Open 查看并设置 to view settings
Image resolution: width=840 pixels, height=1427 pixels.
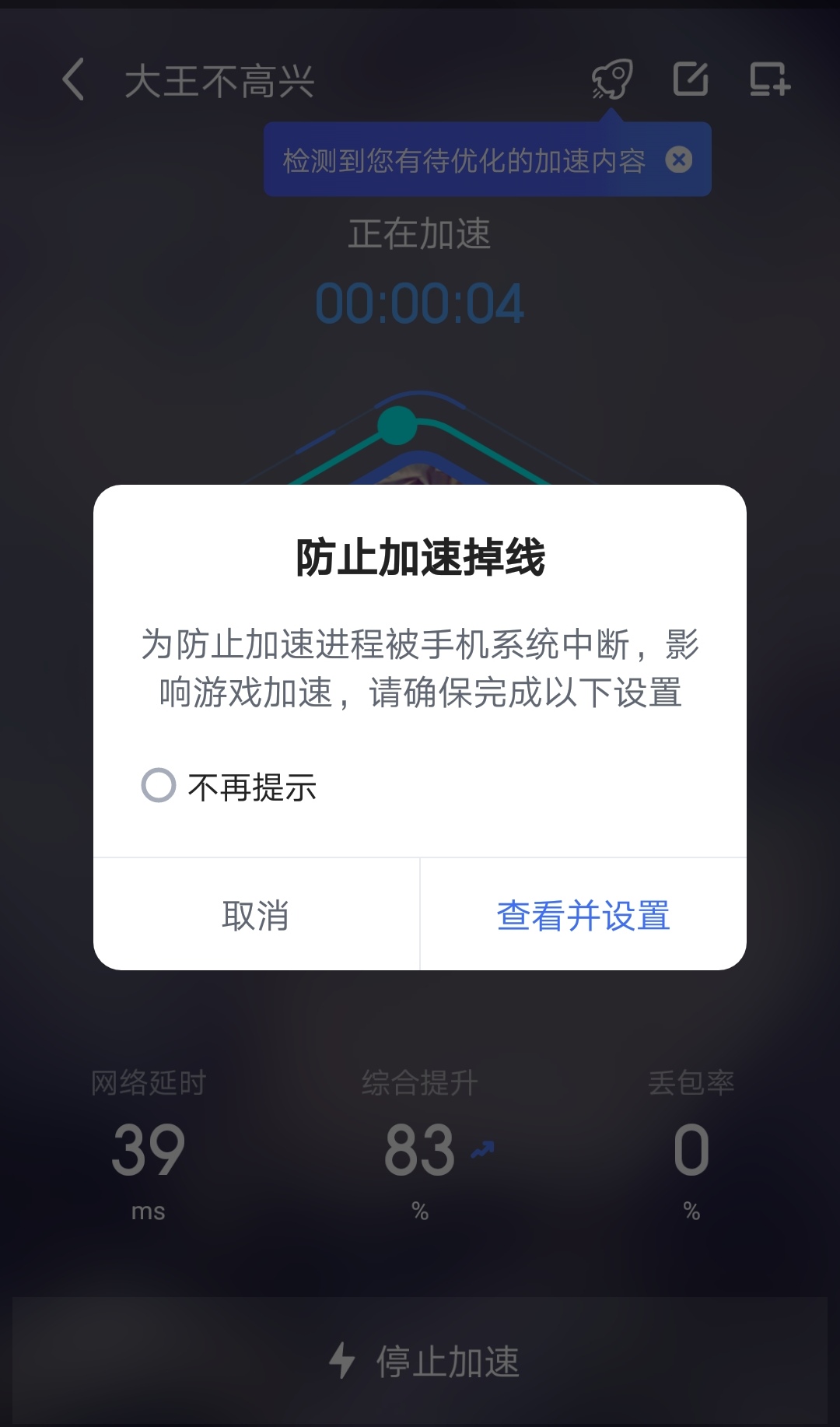click(583, 915)
